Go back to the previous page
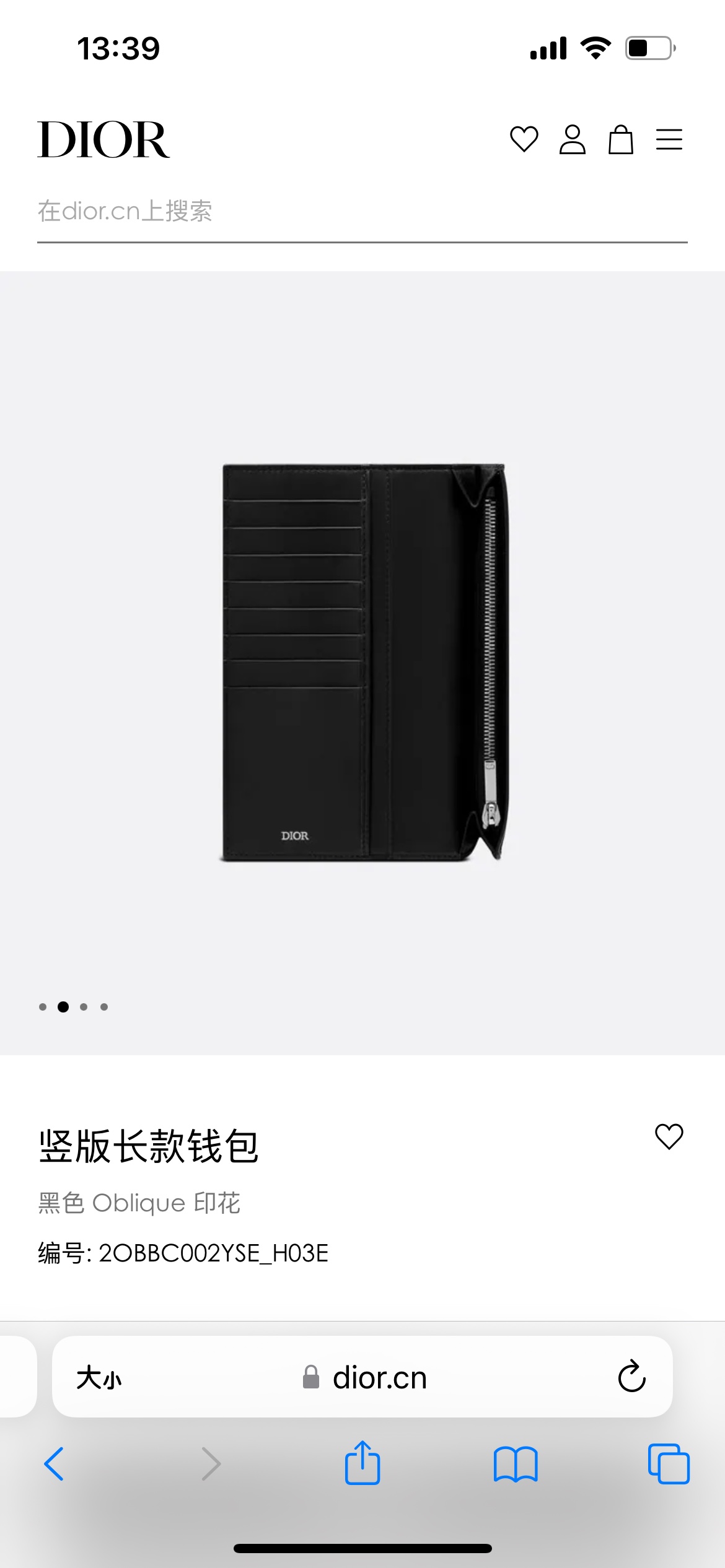The height and width of the screenshot is (1568, 725). coord(55,1464)
